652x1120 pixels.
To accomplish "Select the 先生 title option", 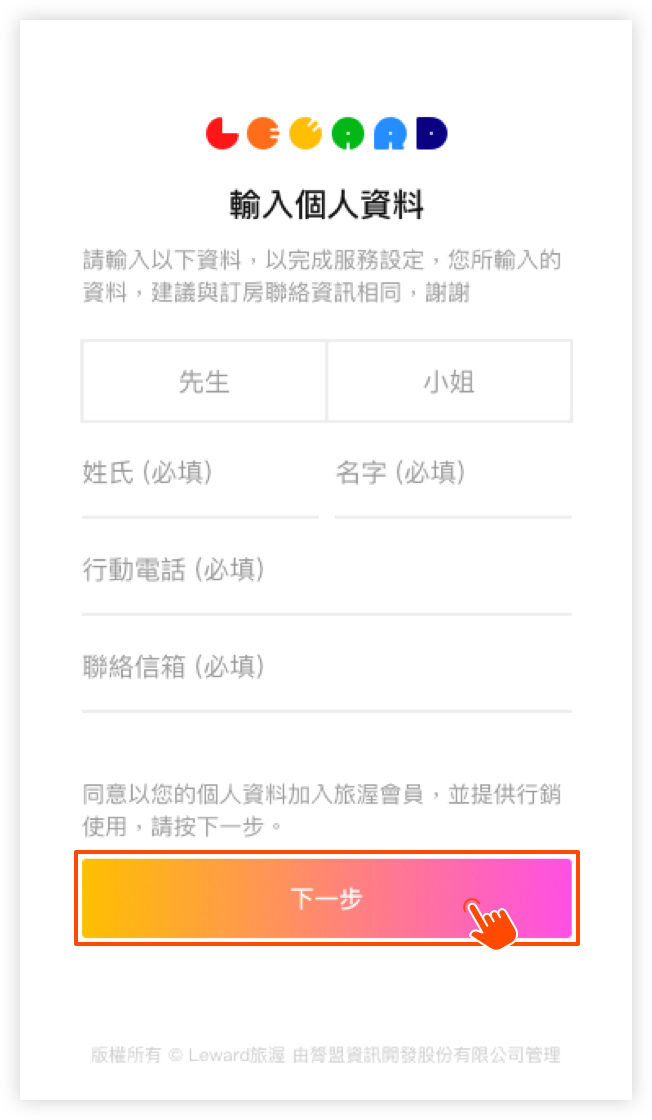I will [204, 381].
